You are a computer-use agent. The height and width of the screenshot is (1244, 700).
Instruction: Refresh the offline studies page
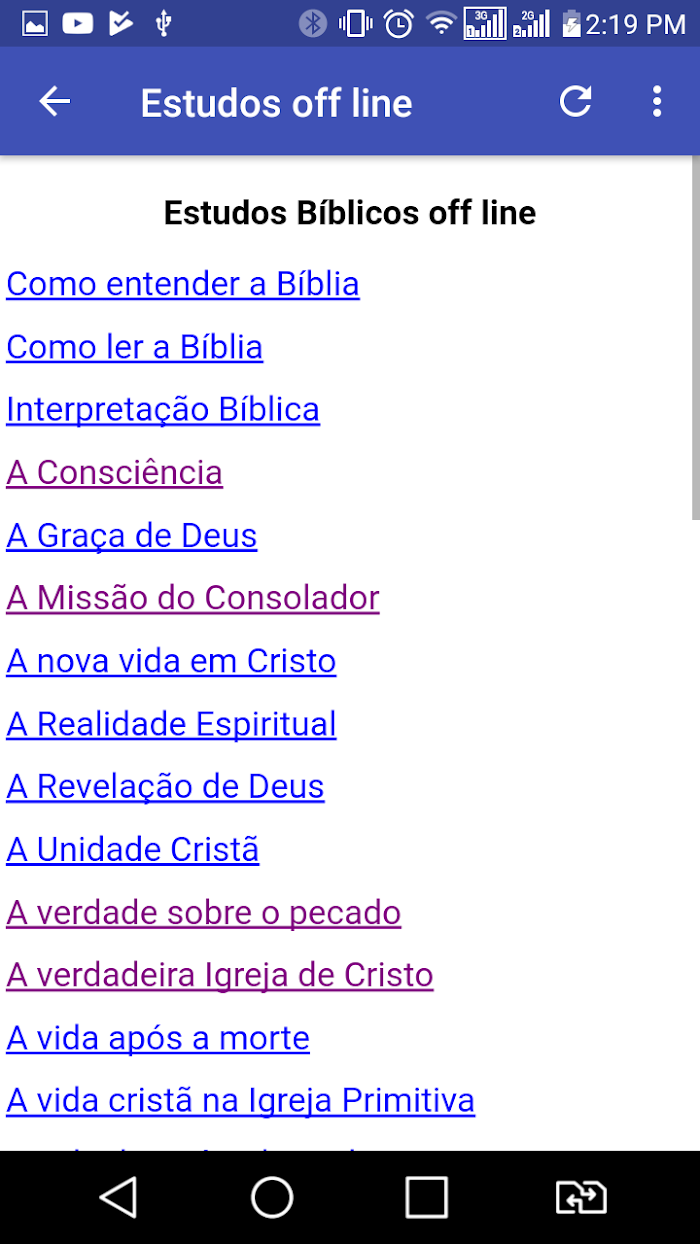tap(576, 101)
